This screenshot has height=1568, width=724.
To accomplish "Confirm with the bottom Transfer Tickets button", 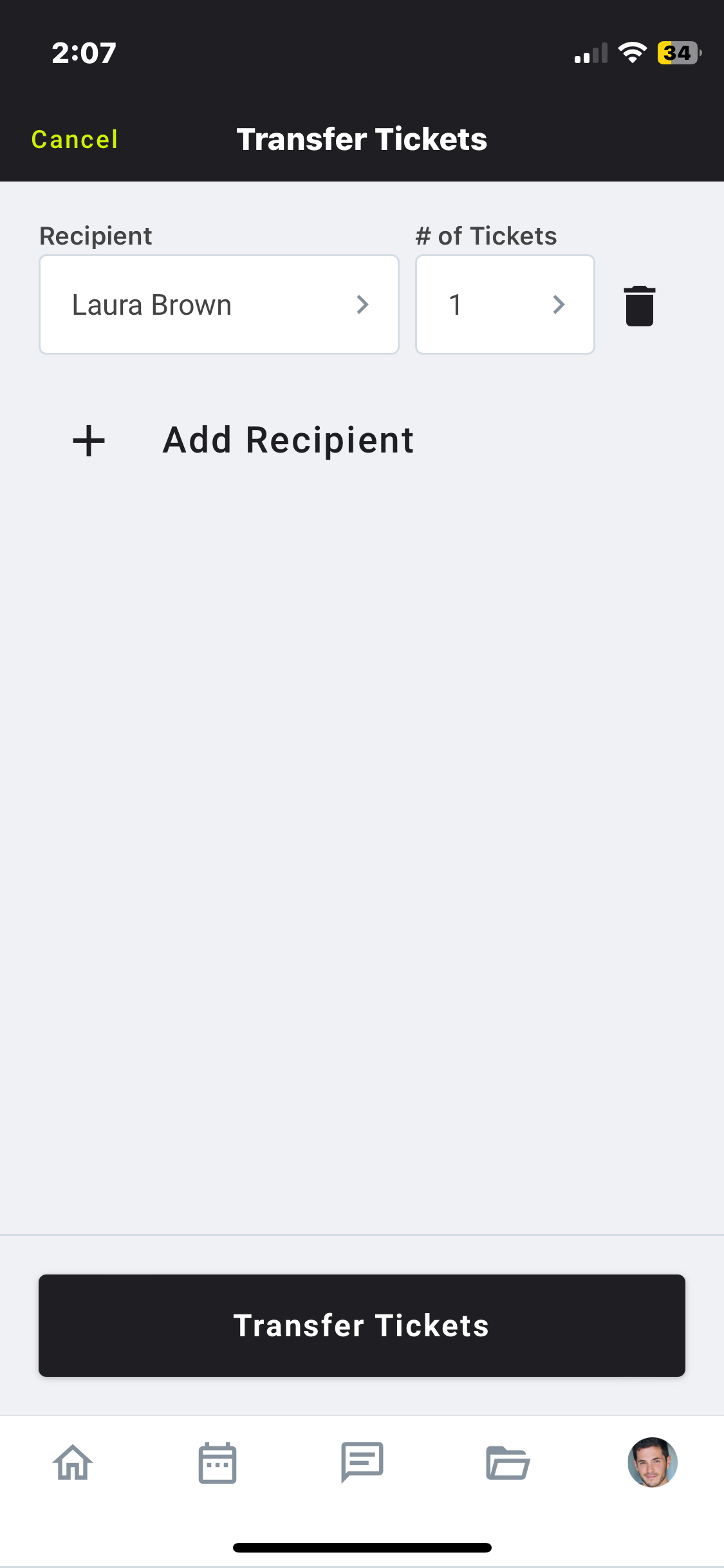I will tap(362, 1325).
